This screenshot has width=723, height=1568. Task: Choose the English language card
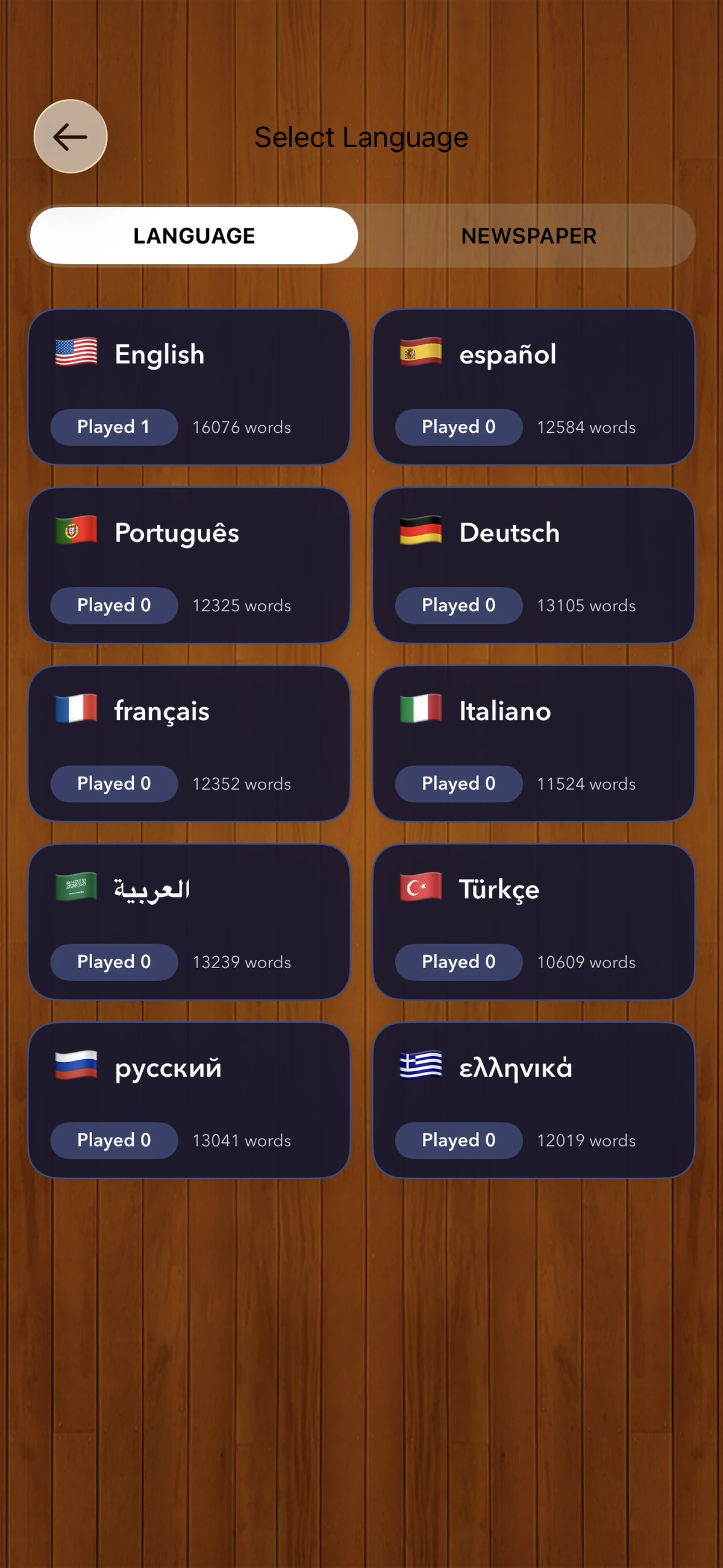tap(189, 386)
